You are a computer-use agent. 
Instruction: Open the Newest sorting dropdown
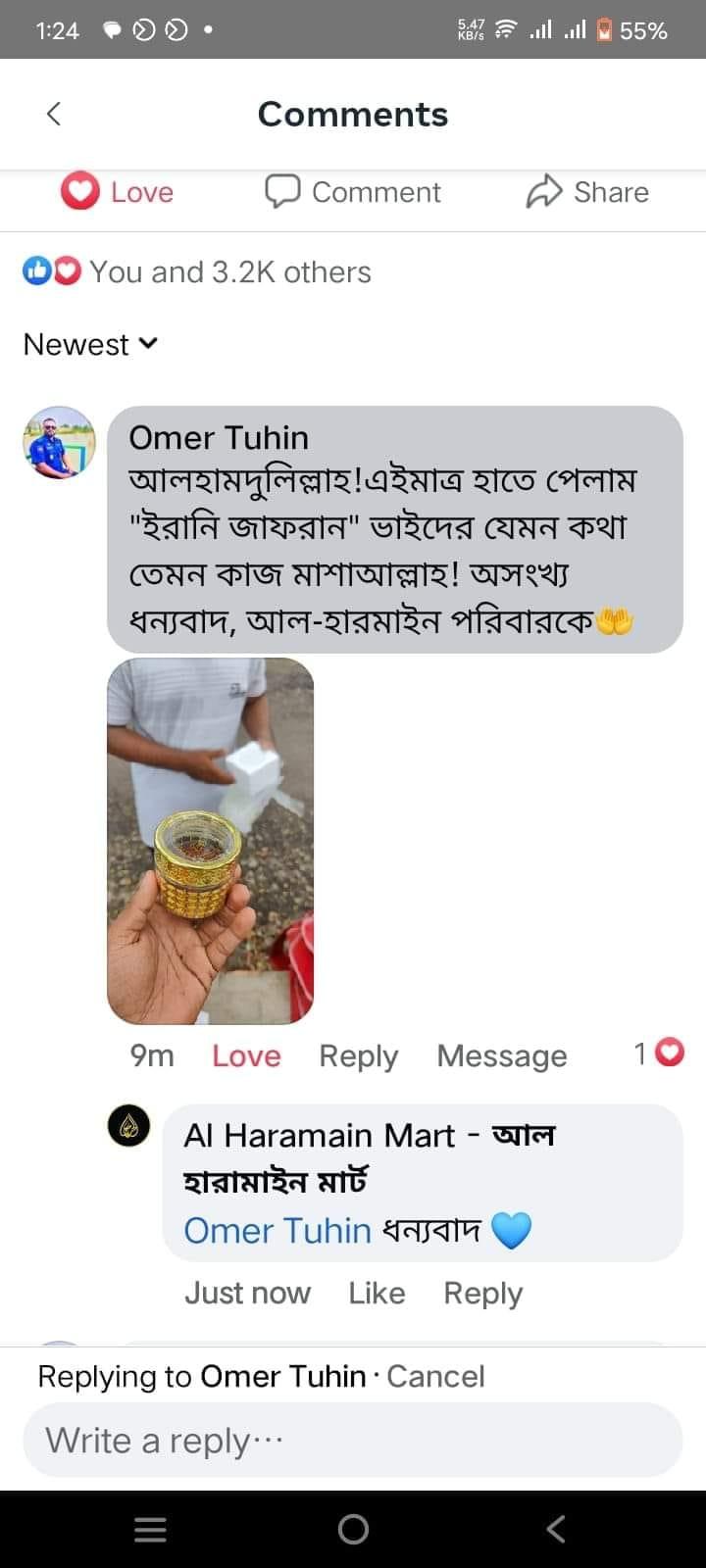(x=90, y=344)
